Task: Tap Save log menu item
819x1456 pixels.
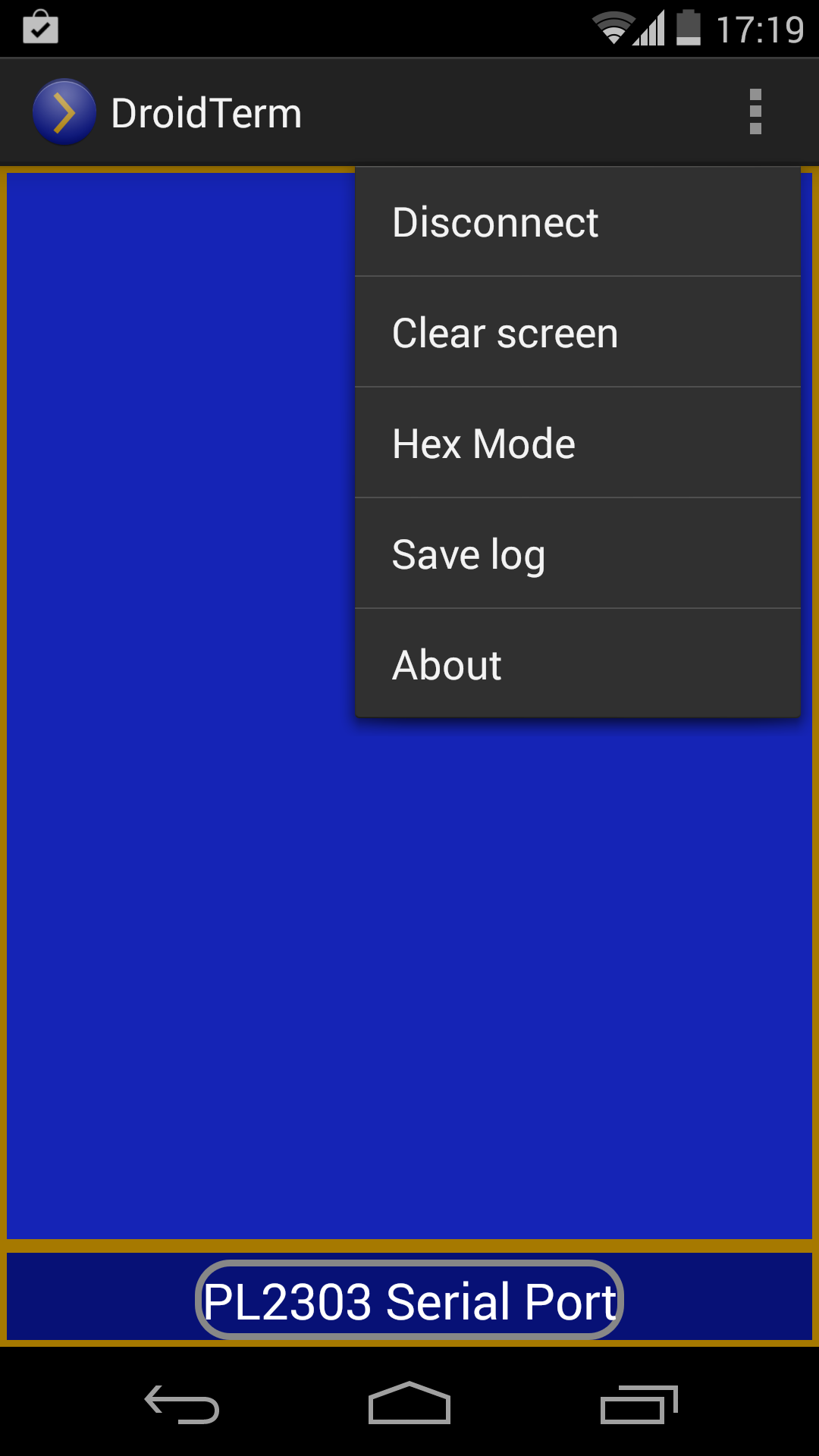Action: 576,554
